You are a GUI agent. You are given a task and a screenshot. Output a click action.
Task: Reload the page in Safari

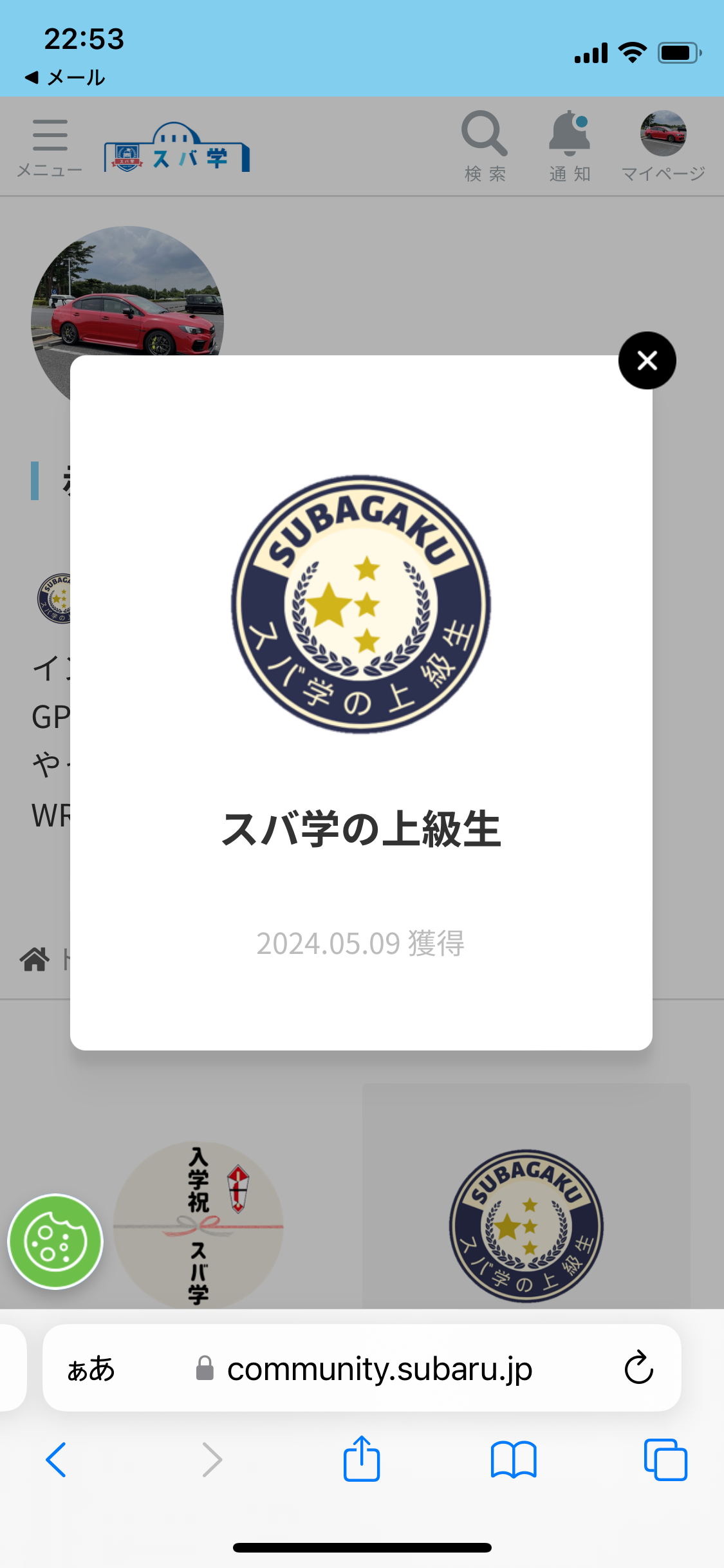(638, 1367)
